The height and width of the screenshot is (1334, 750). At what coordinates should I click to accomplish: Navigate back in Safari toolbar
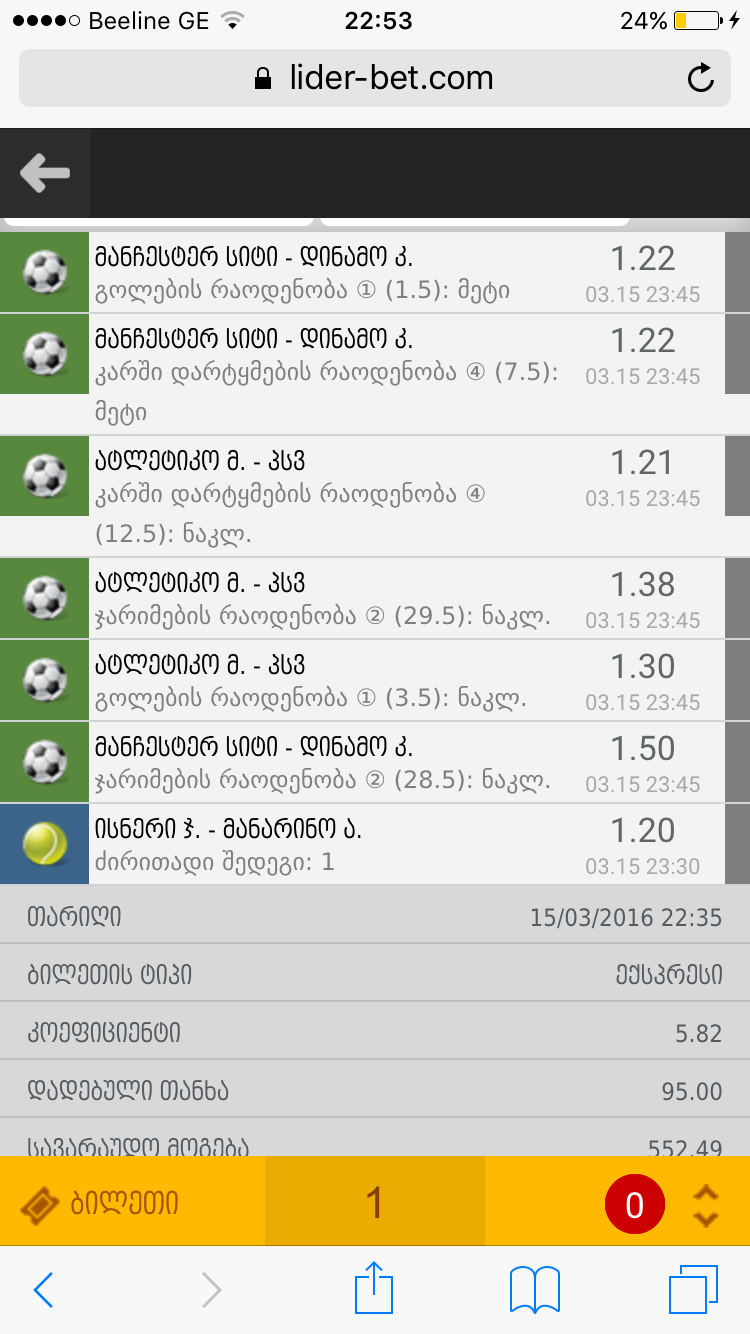coord(43,1290)
